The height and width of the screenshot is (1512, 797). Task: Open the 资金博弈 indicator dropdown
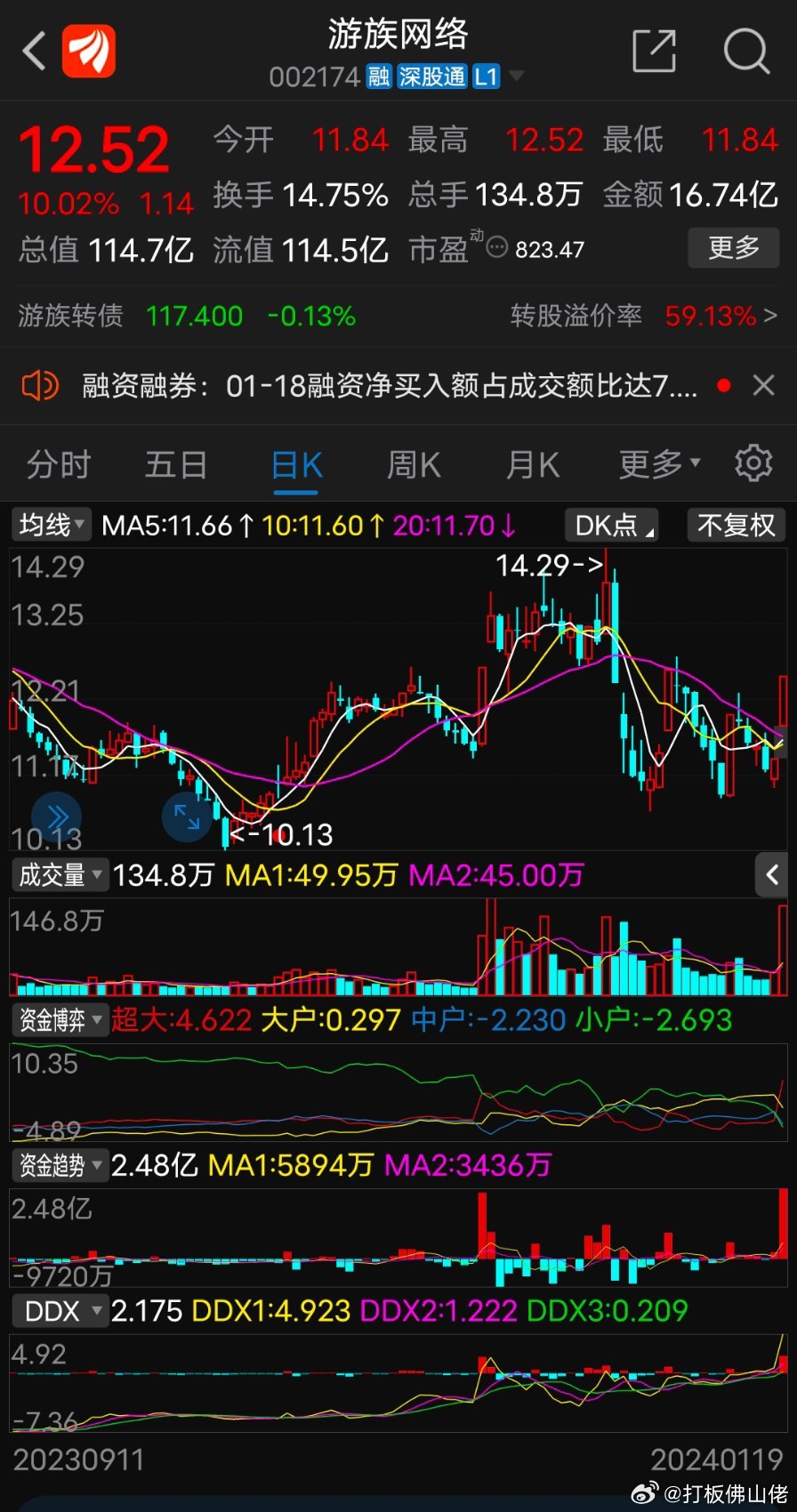point(60,1021)
